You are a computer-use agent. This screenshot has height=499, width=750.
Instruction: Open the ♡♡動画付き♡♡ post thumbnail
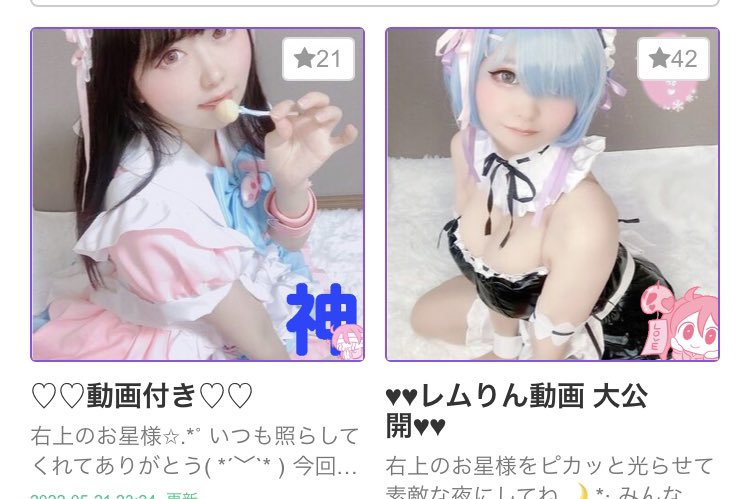[197, 194]
